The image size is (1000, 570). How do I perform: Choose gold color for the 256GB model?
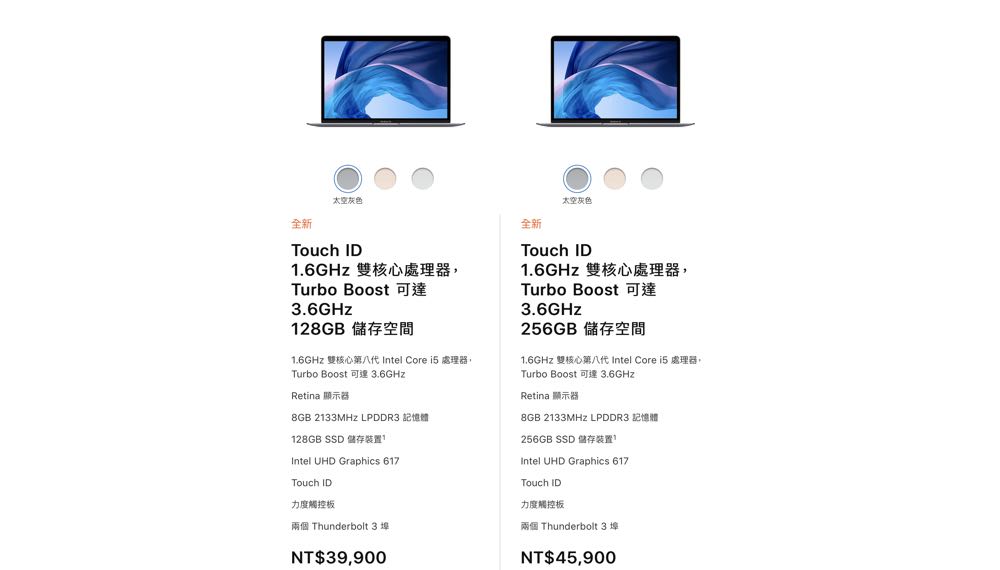coord(615,179)
